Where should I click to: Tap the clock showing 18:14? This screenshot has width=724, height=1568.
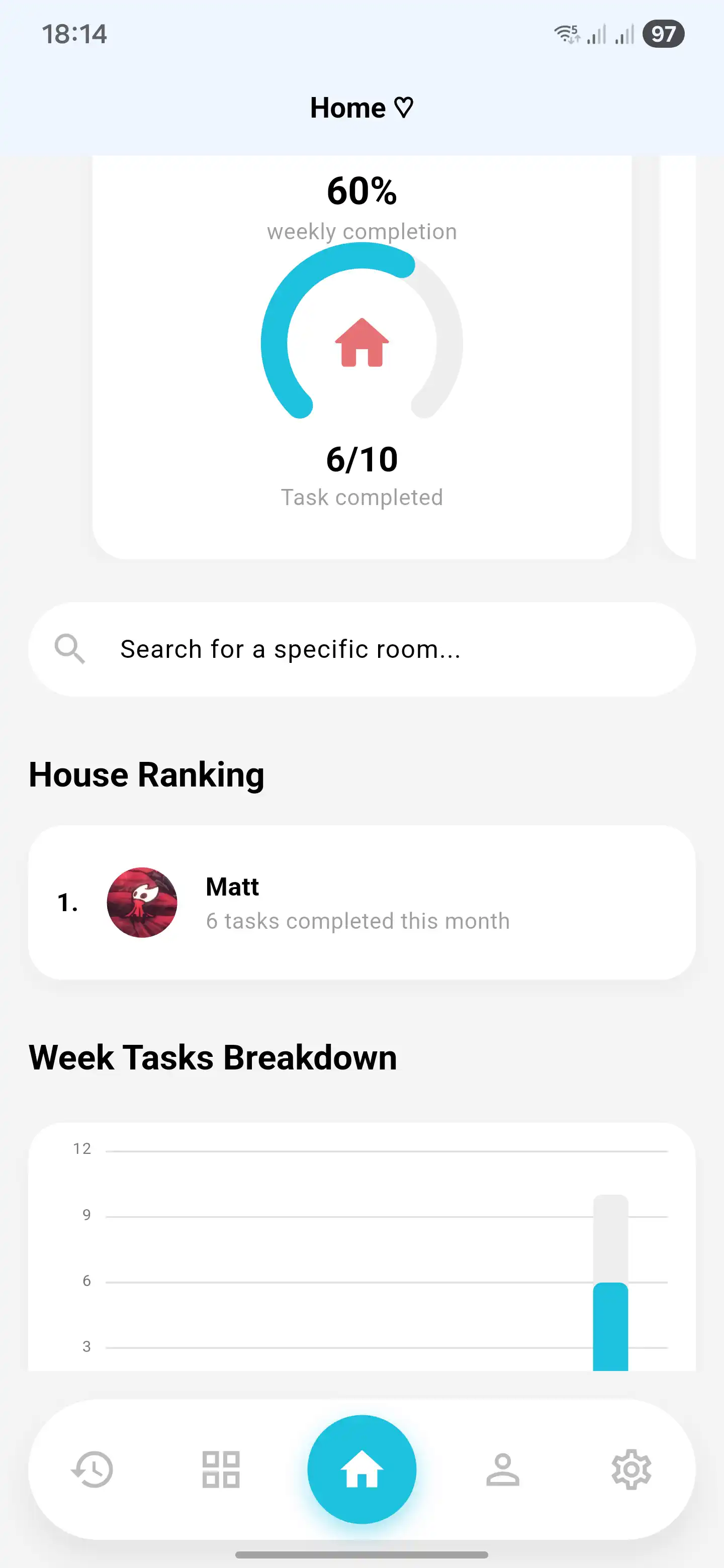tap(75, 34)
